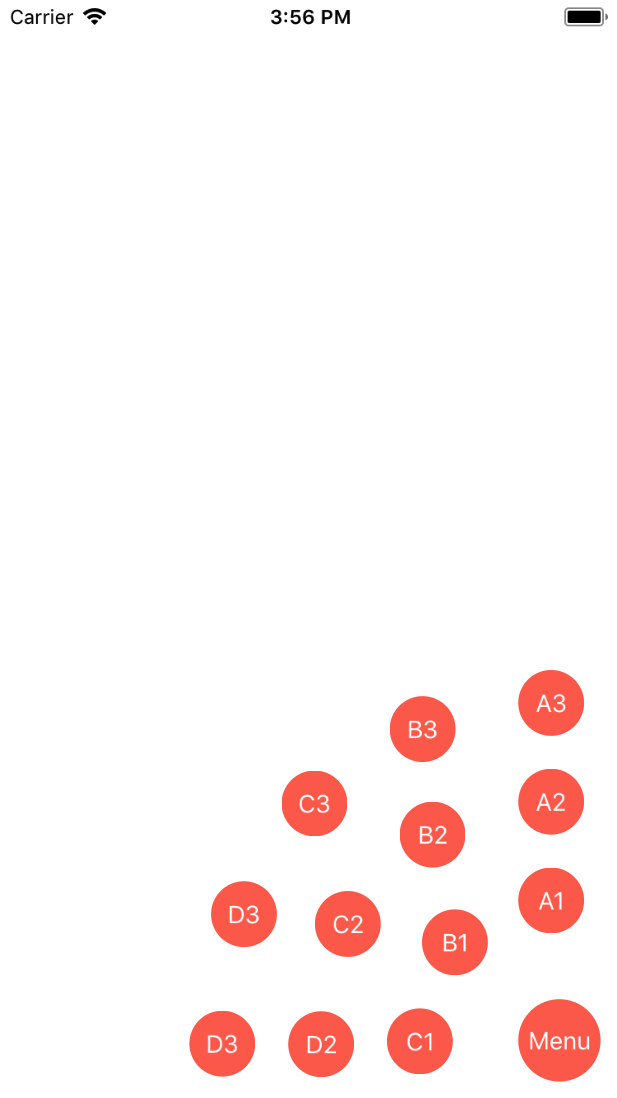Select the C2 circle
Image resolution: width=617 pixels, height=1098 pixels.
[347, 924]
